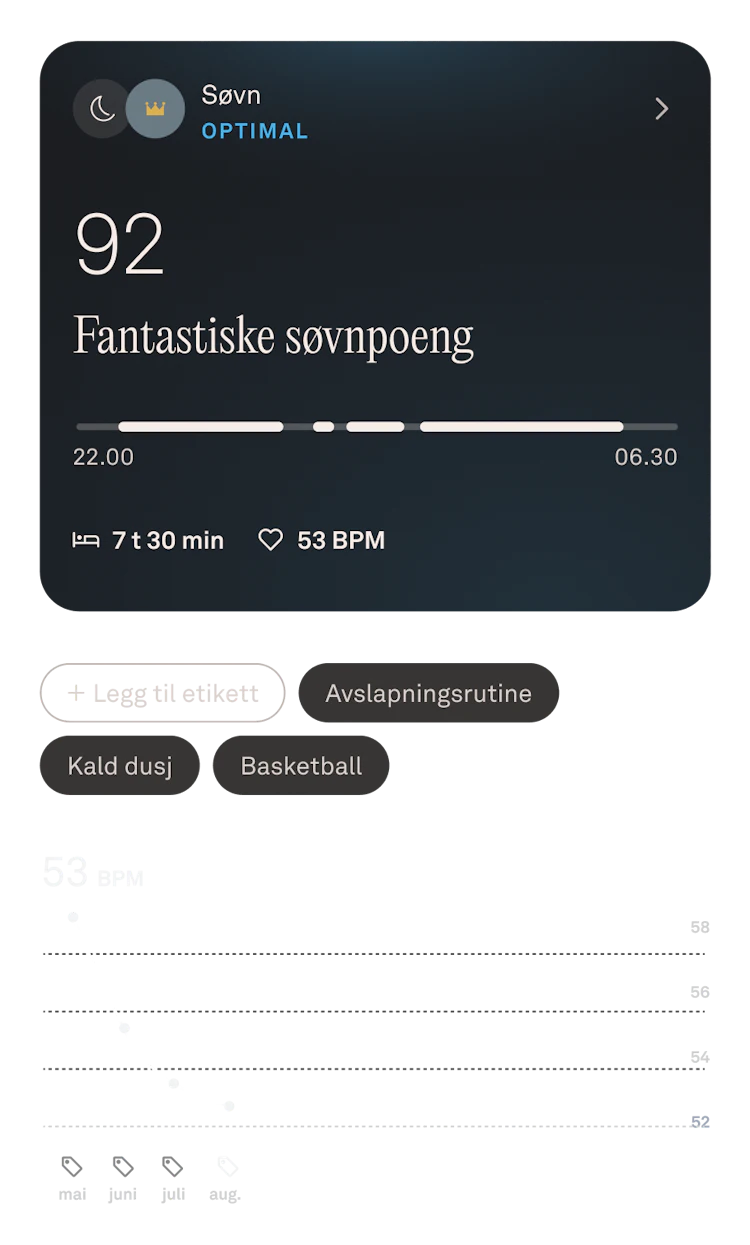Click the moon icon on the sleep card
750x1245 pixels.
(99, 109)
